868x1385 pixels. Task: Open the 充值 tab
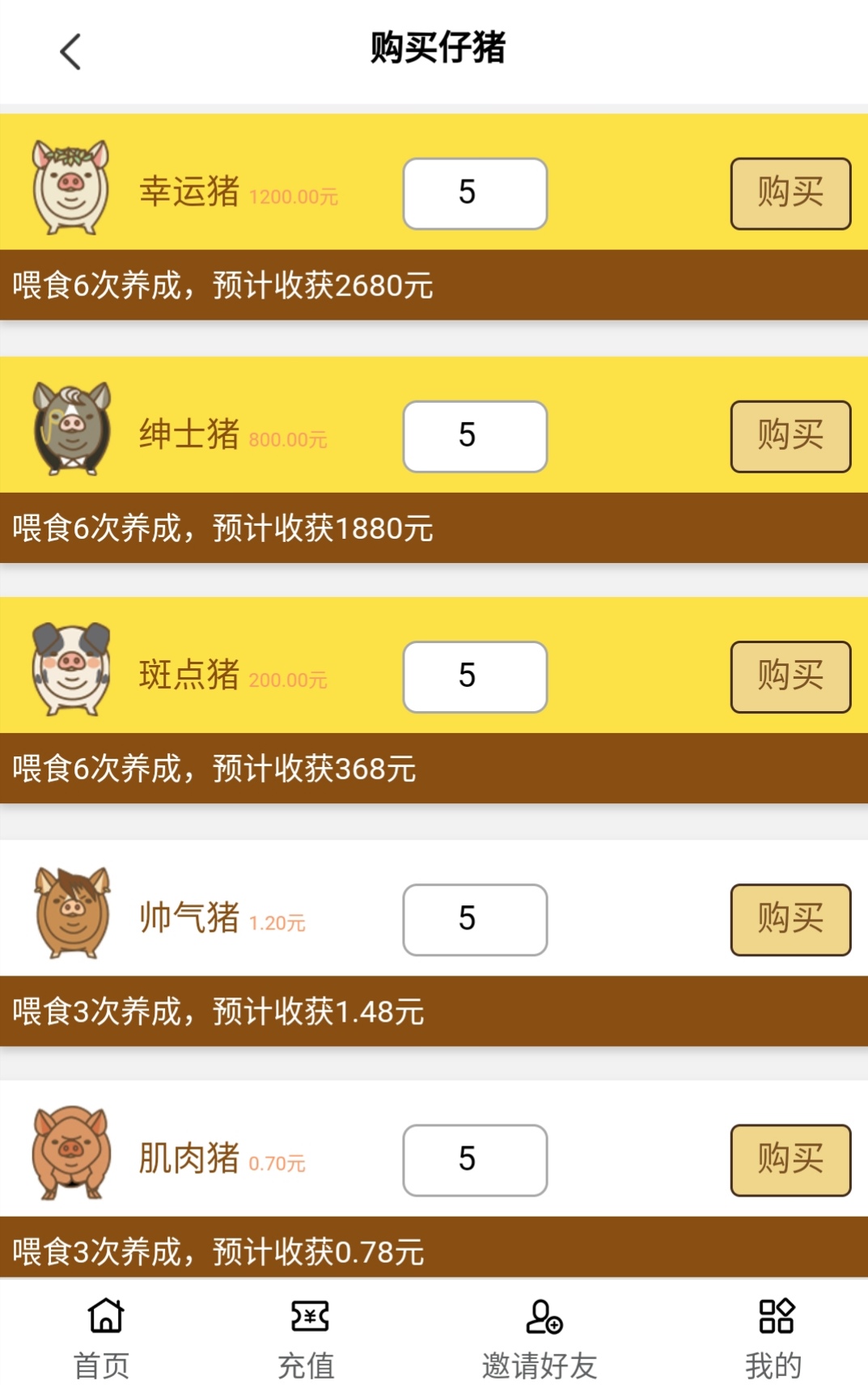click(x=307, y=1336)
